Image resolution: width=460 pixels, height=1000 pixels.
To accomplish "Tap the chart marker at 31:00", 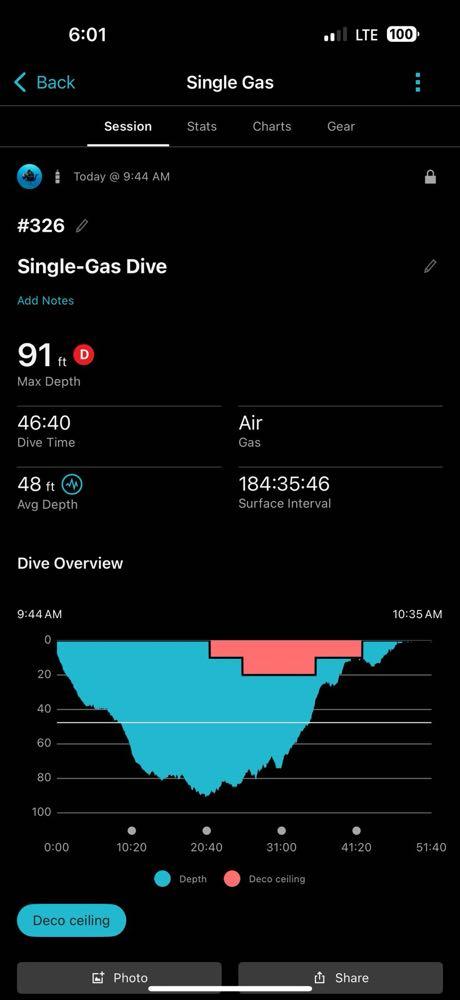I will (x=281, y=830).
